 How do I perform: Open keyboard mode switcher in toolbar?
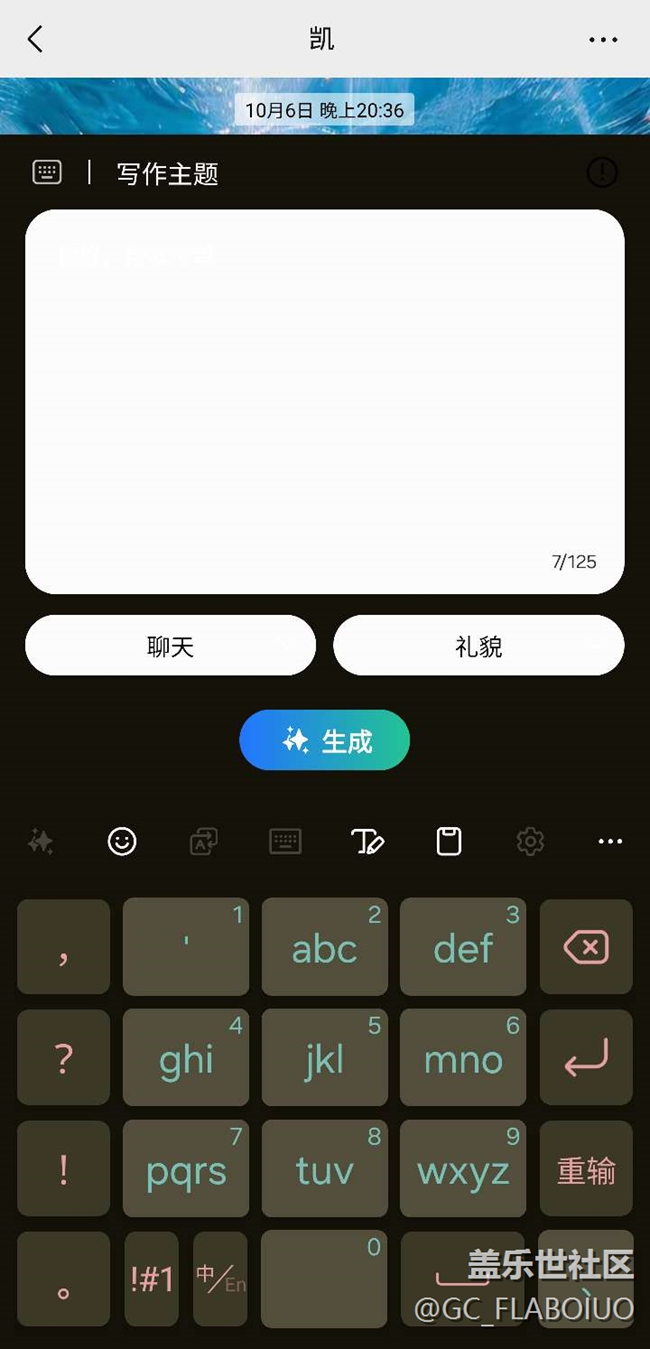pos(286,842)
